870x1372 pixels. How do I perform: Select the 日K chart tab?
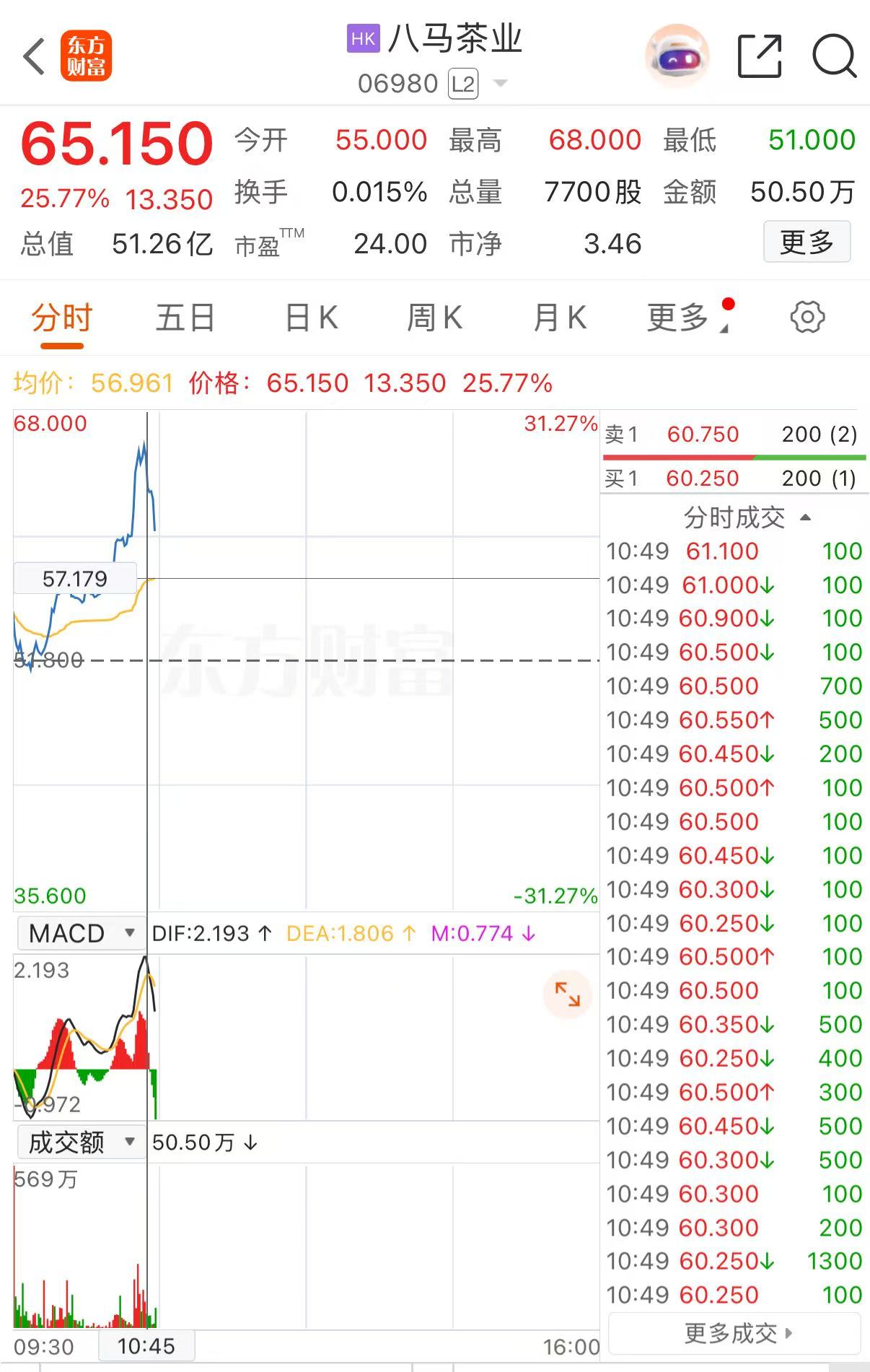[312, 318]
